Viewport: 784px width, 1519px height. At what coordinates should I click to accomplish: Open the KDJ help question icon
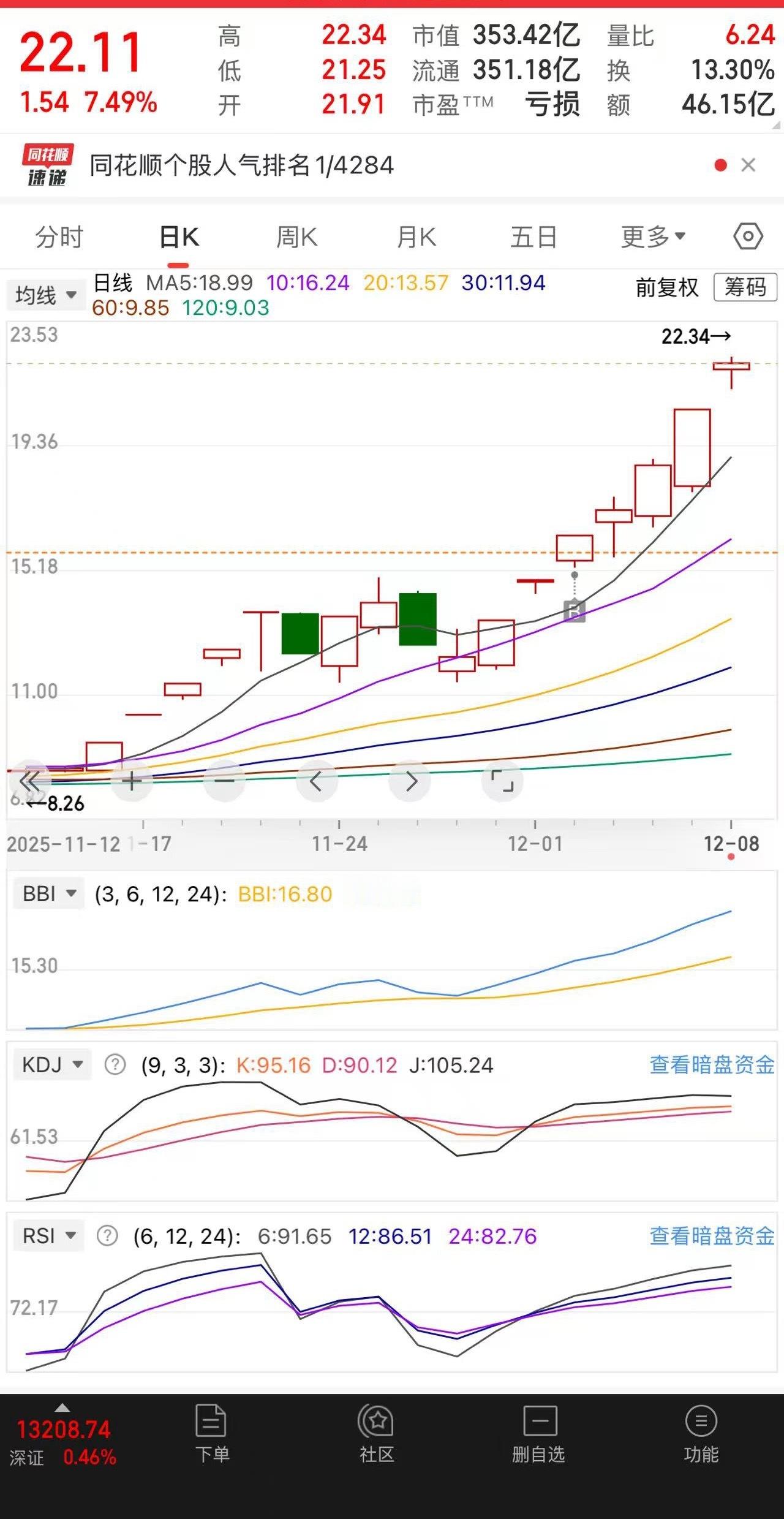[x=115, y=1065]
